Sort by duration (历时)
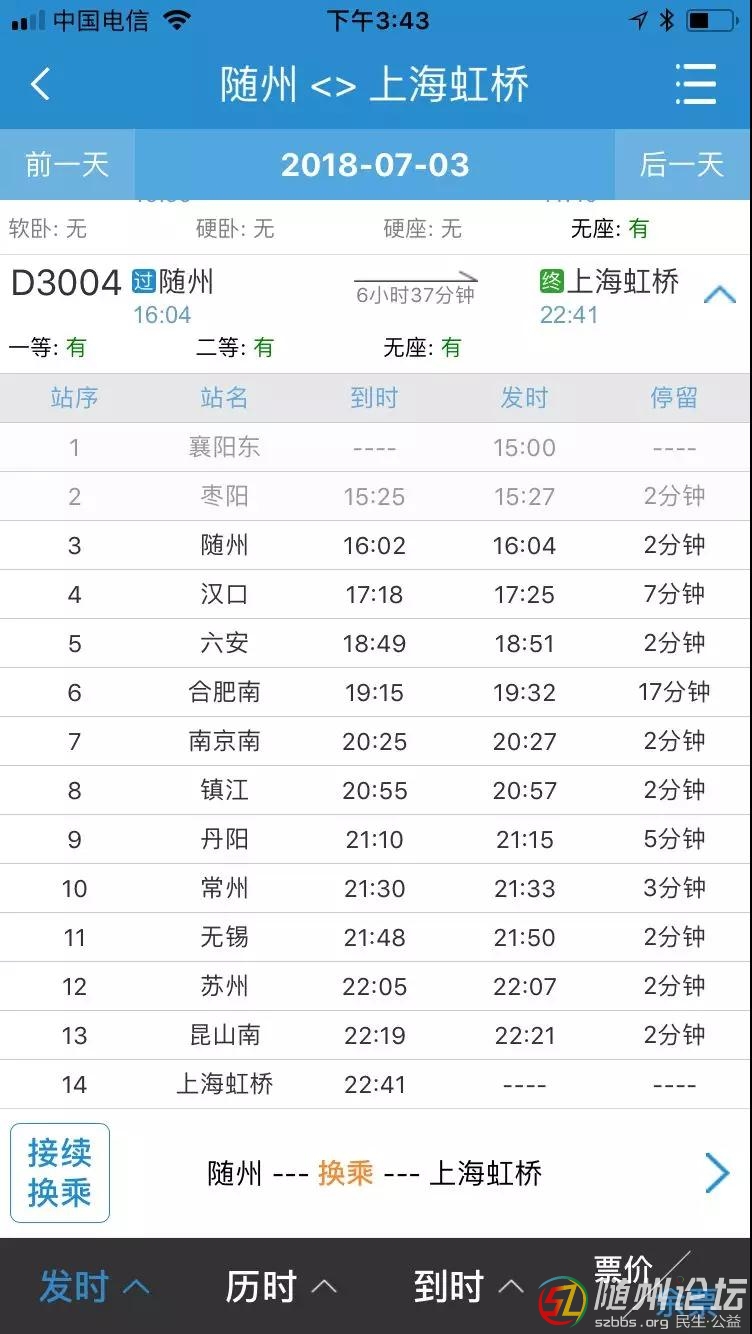The height and width of the screenshot is (1334, 752). pos(280,1287)
